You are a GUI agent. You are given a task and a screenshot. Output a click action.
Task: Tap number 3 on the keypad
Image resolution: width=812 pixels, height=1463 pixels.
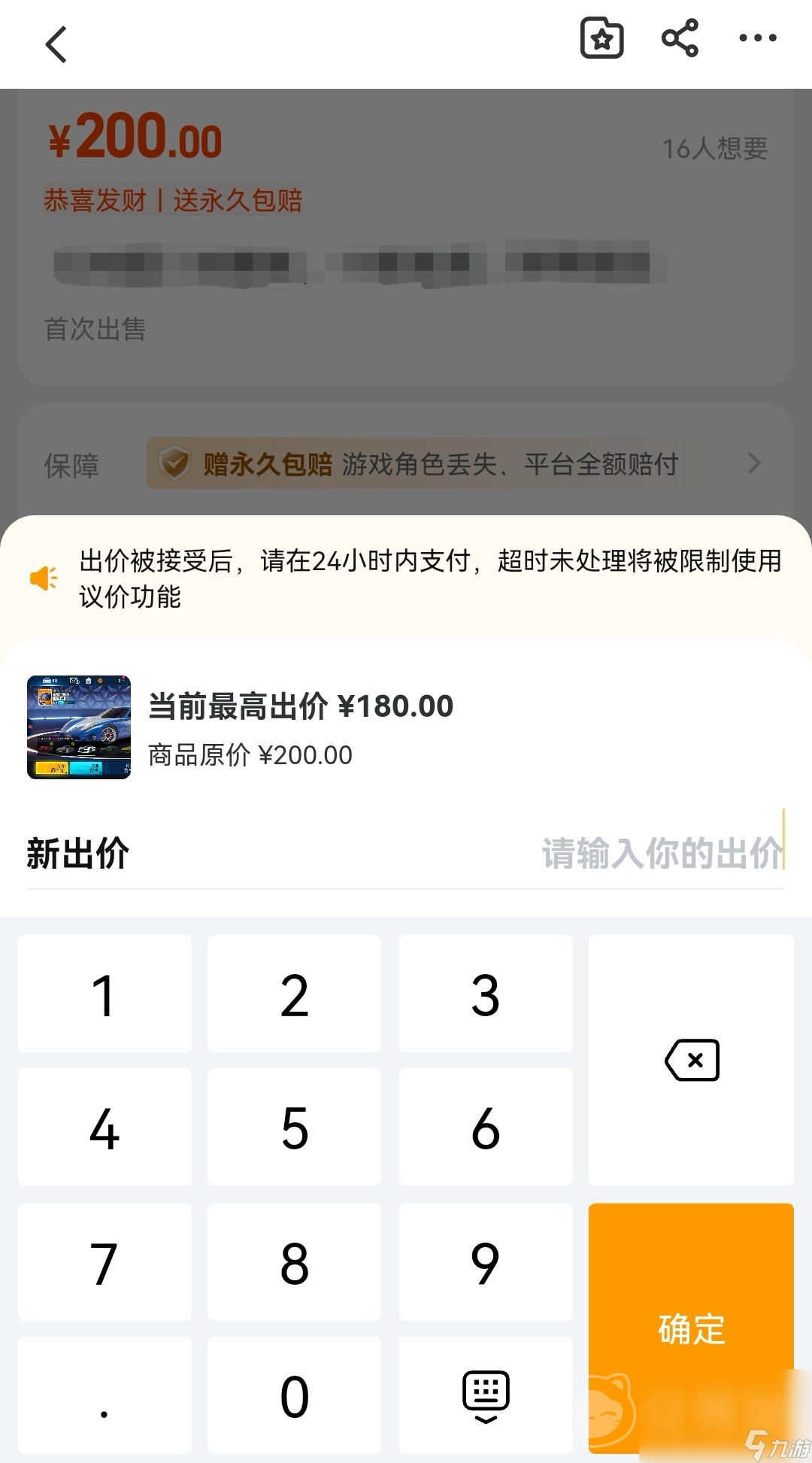pos(486,994)
